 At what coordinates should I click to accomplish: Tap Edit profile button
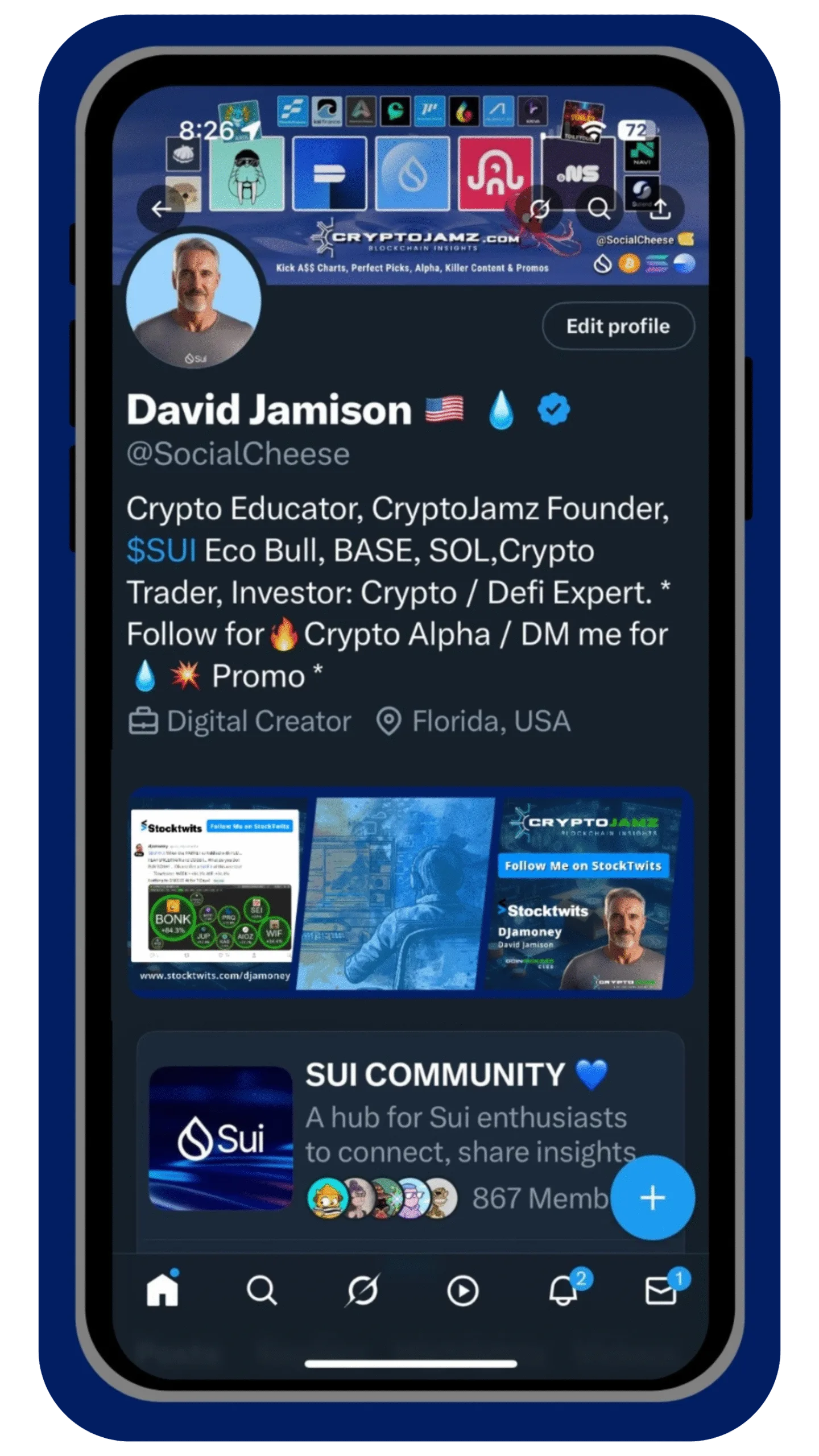(x=618, y=326)
